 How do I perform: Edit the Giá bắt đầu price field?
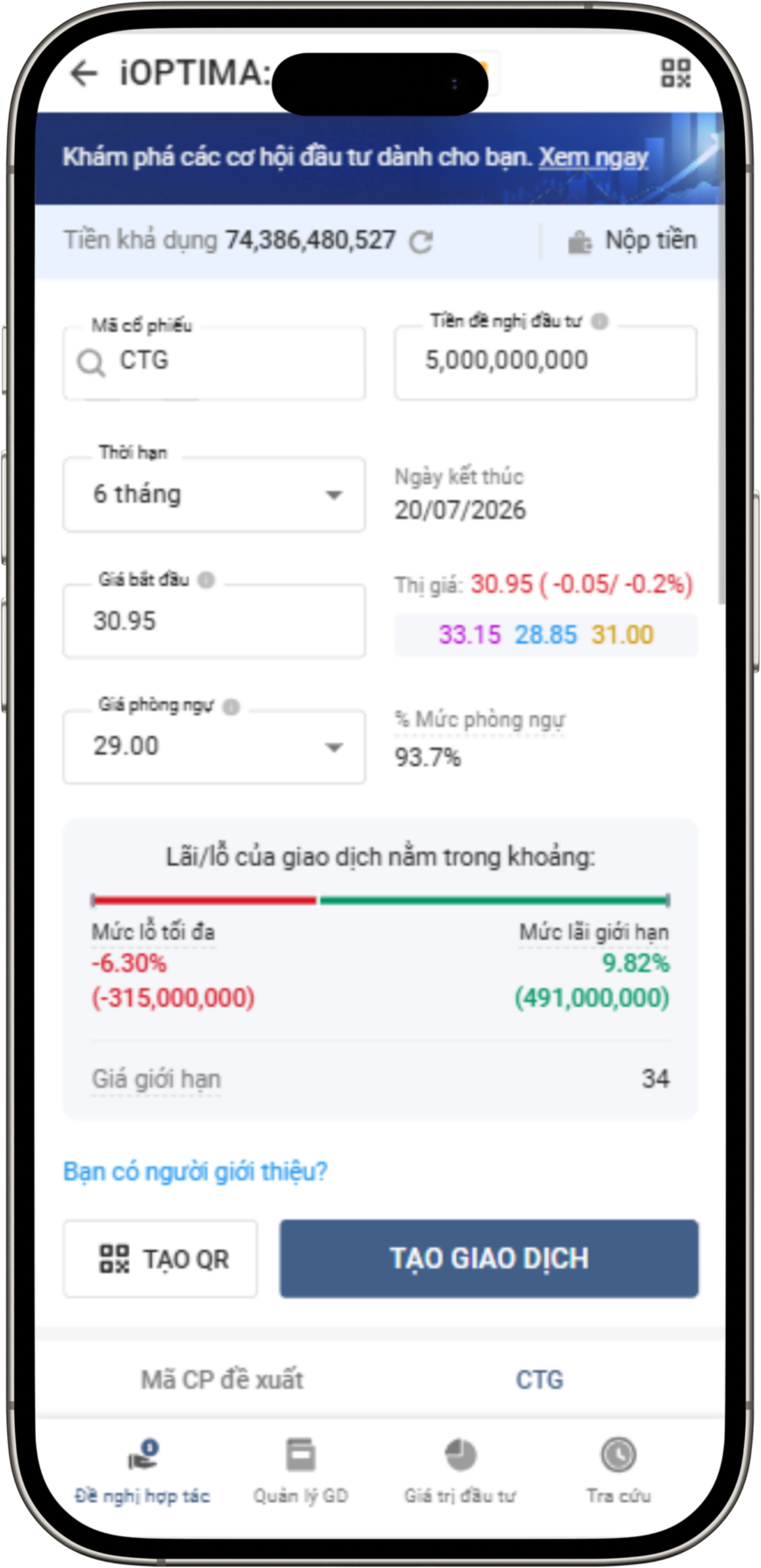tap(214, 621)
